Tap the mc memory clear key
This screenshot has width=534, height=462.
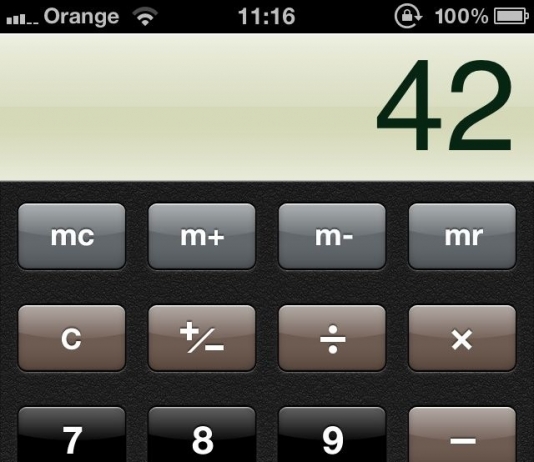[x=72, y=236]
